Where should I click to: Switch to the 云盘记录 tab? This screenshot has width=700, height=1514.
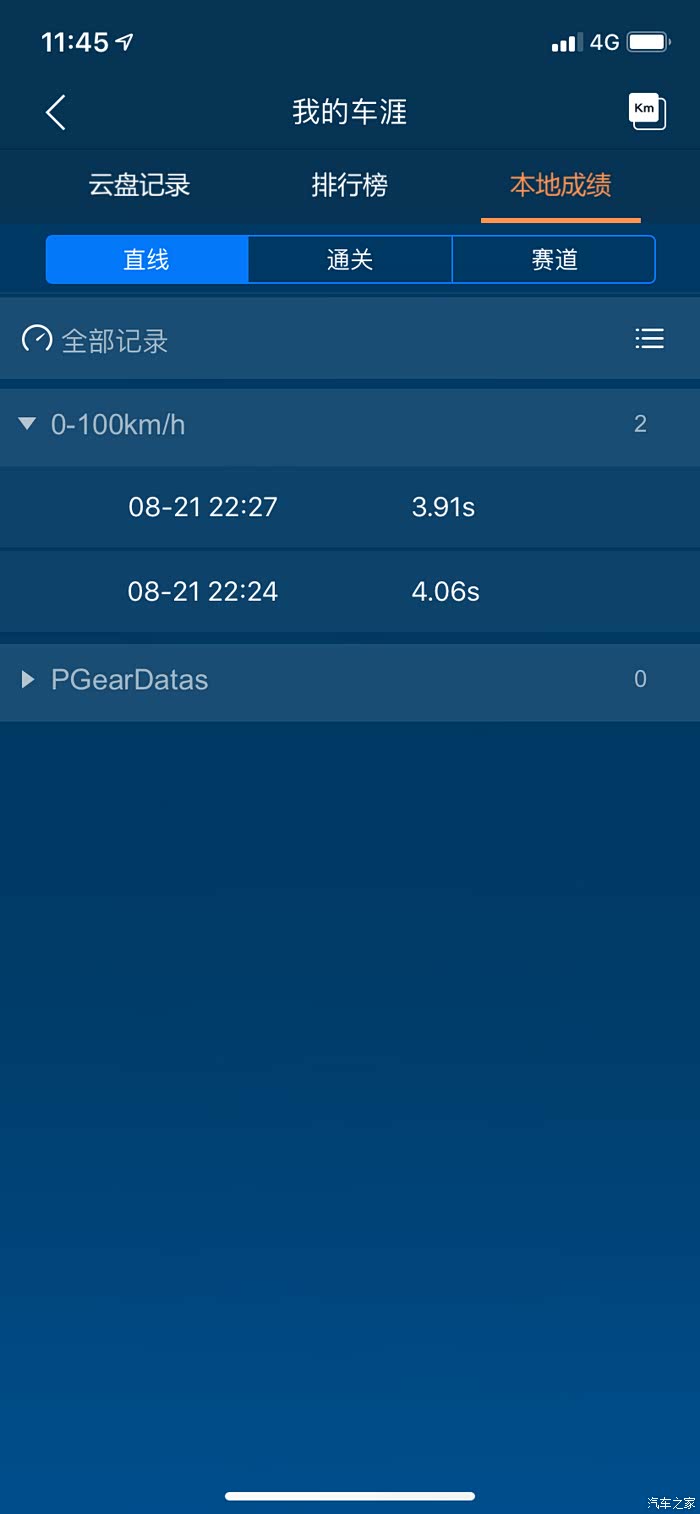[x=140, y=185]
